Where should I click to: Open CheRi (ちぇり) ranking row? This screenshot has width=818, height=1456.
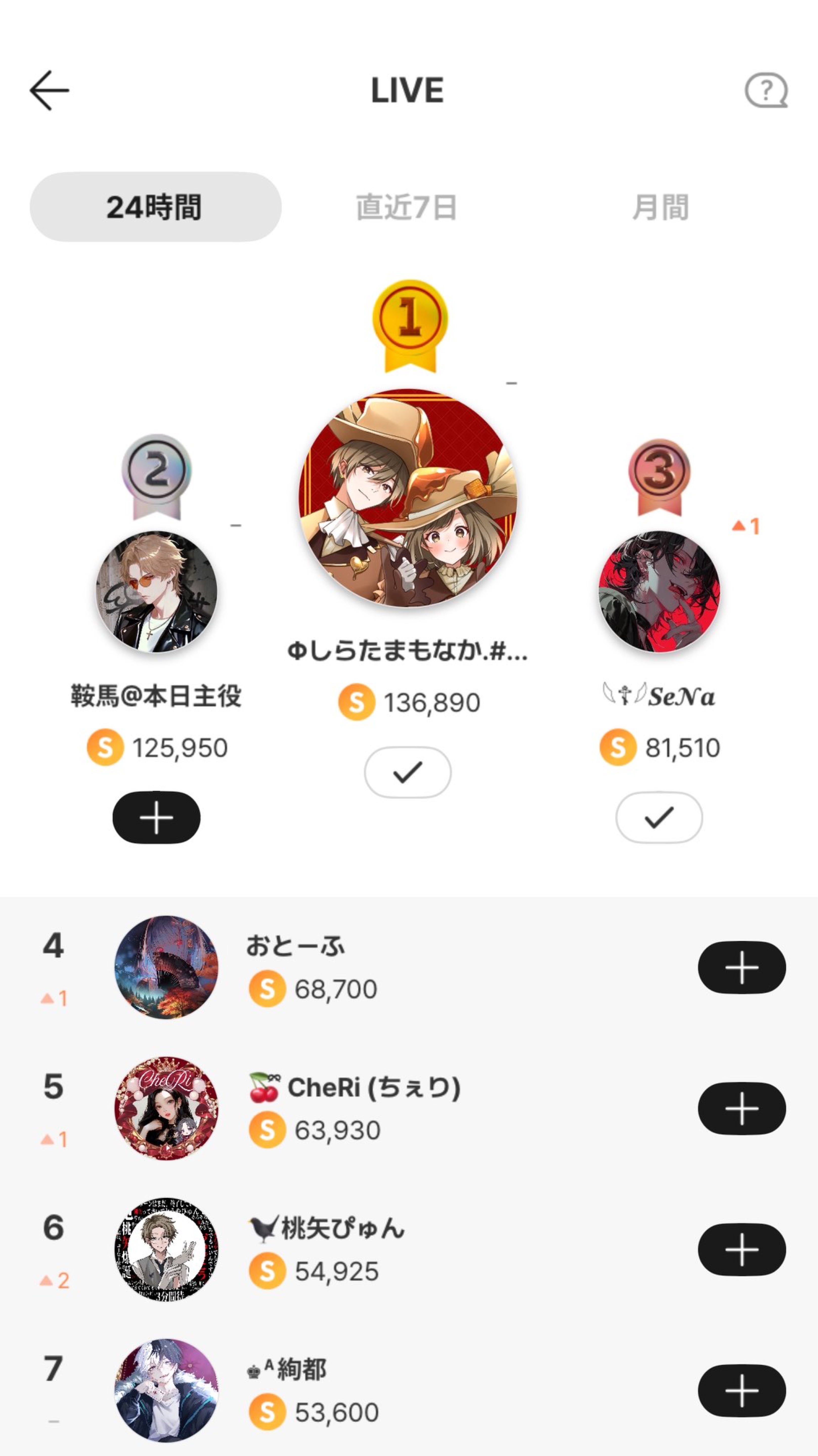point(395,1109)
